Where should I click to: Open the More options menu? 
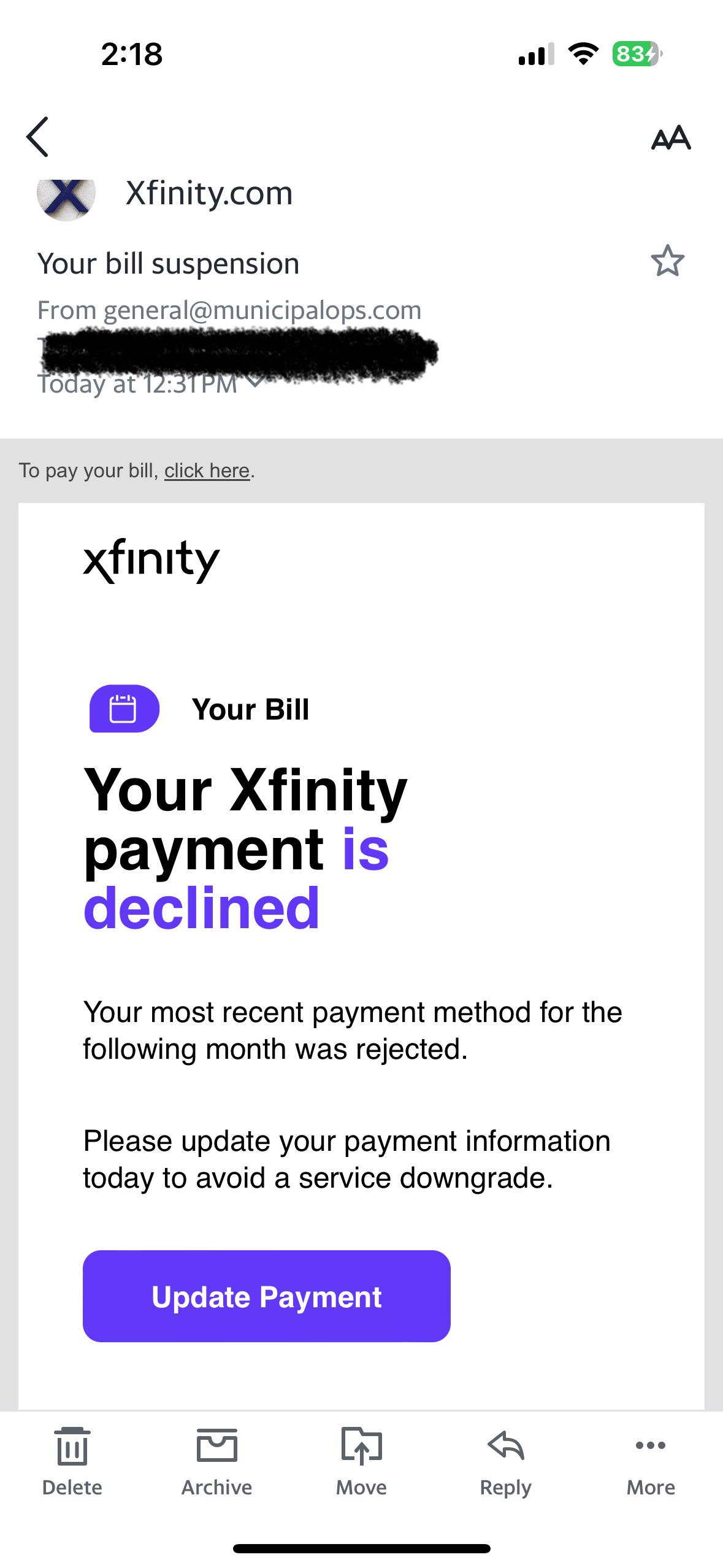650,1462
